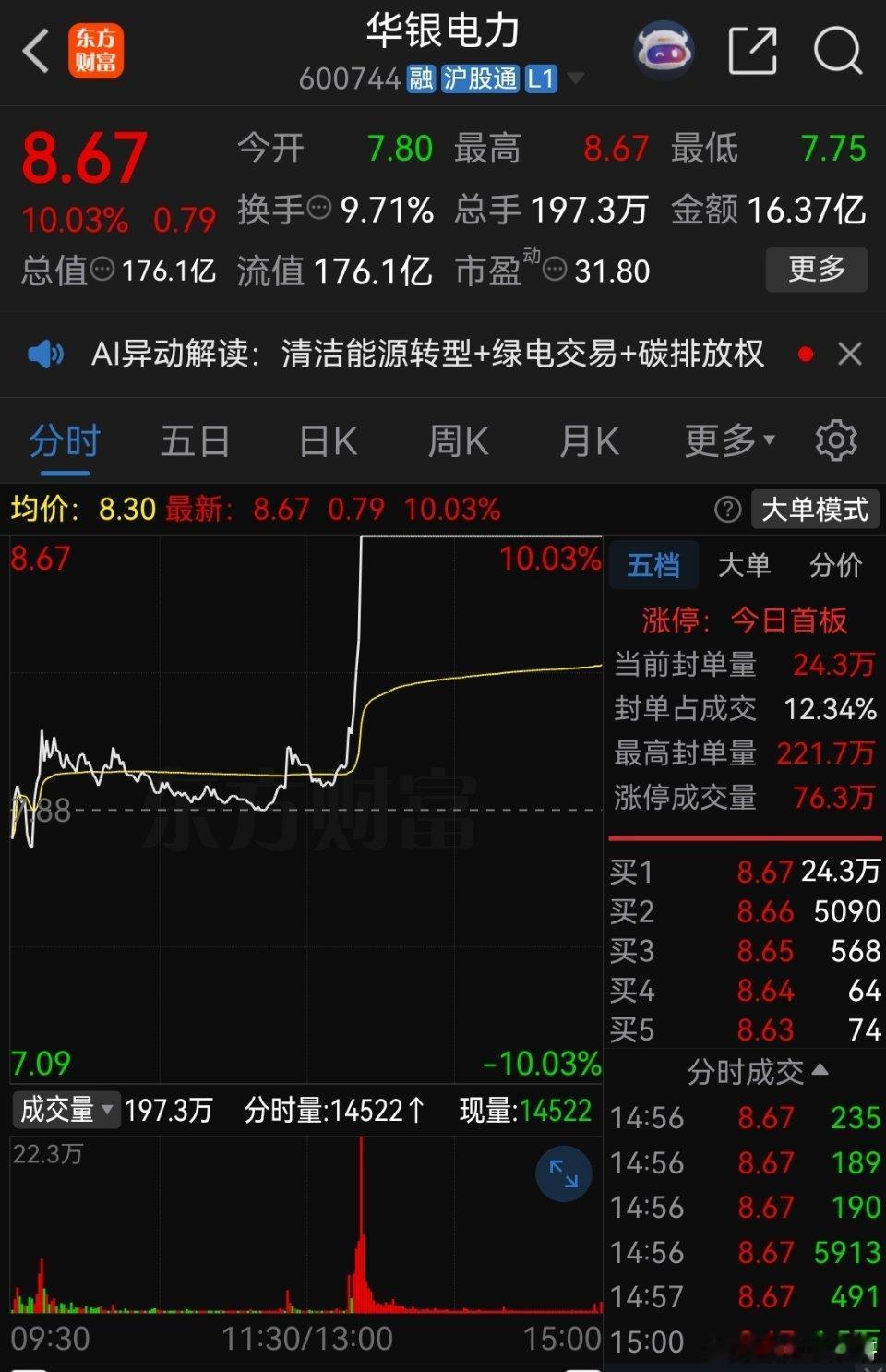
Task: Expand the 更多 chart periods dropdown
Action: [x=728, y=440]
